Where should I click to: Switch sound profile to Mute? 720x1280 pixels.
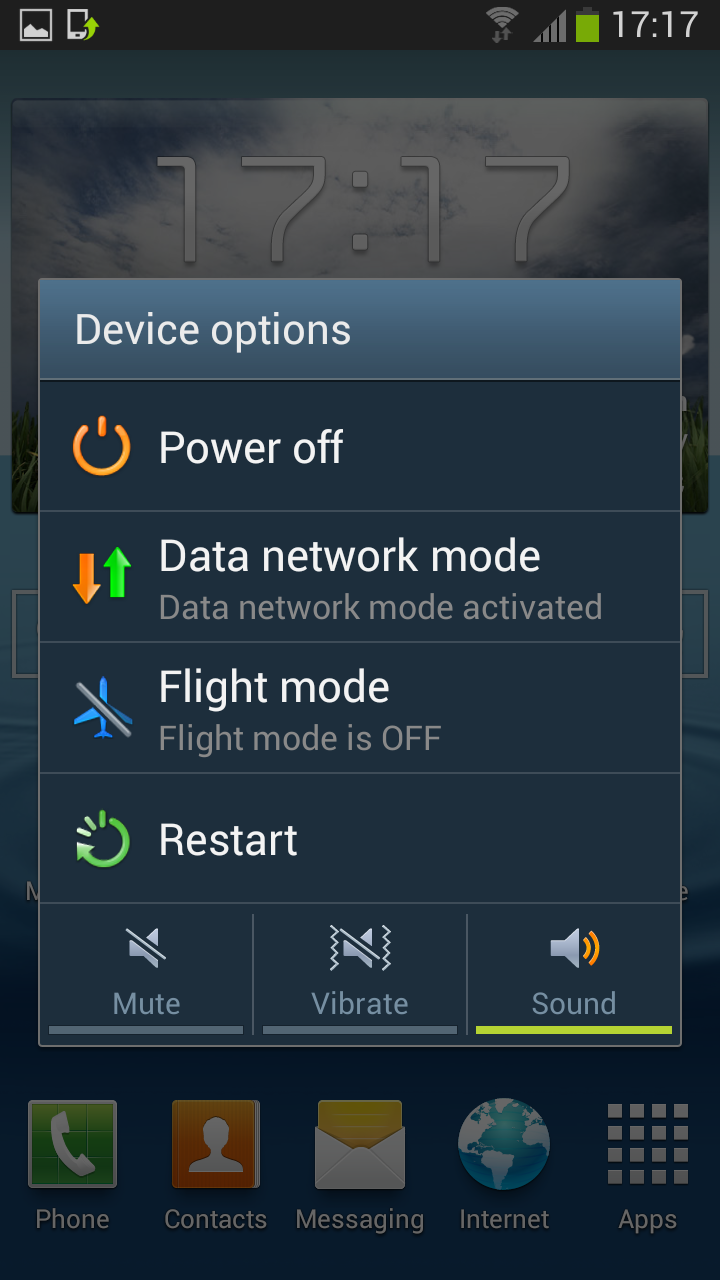point(146,972)
